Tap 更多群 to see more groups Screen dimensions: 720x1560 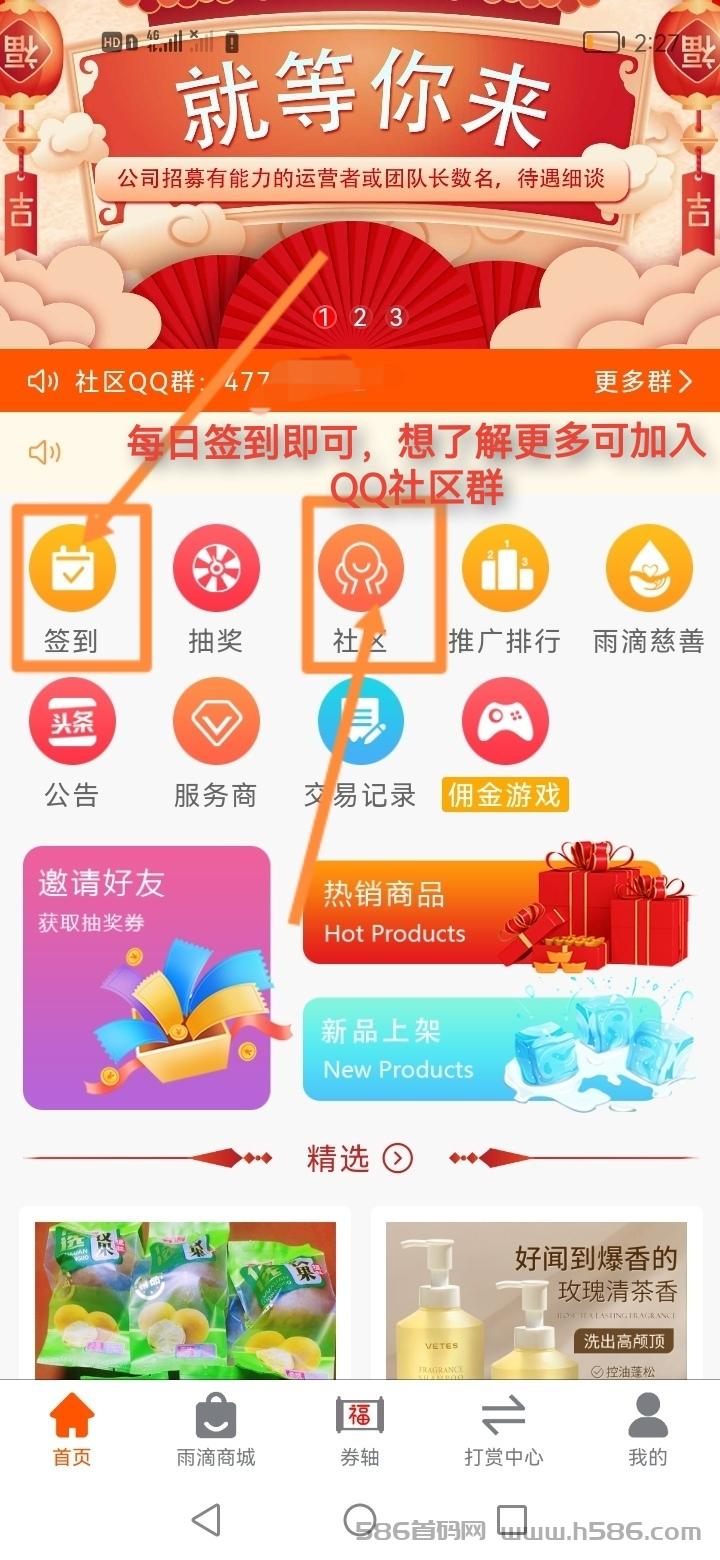point(643,381)
